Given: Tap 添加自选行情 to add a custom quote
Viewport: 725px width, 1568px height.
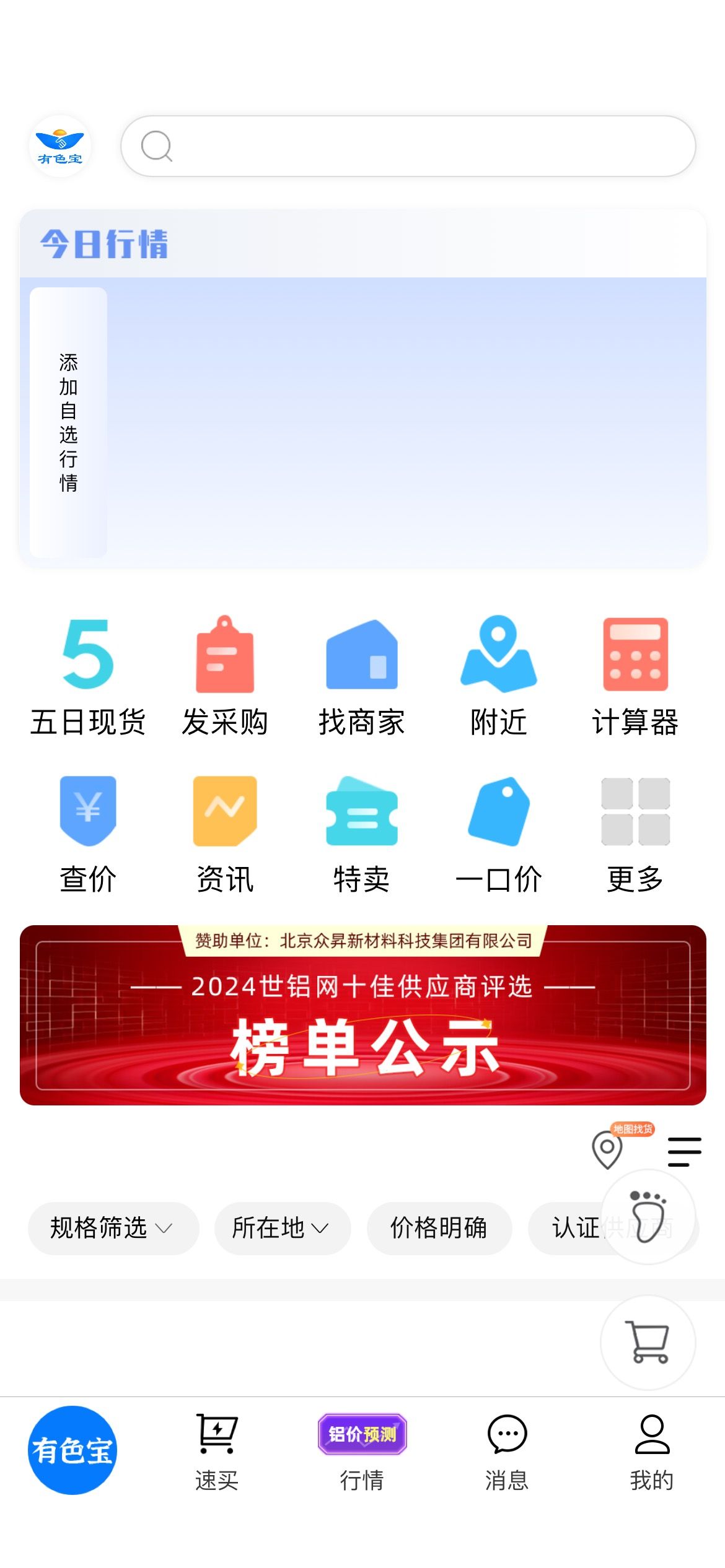Looking at the screenshot, I should (x=68, y=422).
